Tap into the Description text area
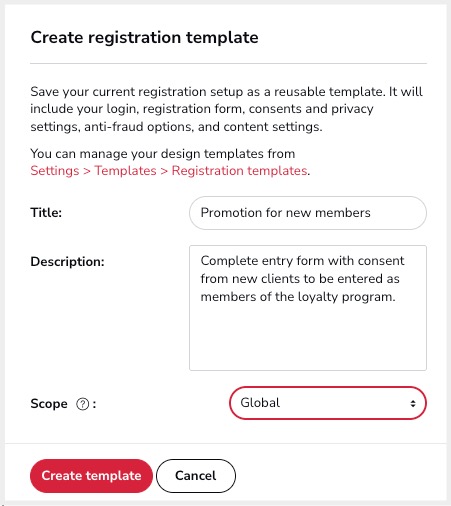451x506 pixels. [308, 308]
